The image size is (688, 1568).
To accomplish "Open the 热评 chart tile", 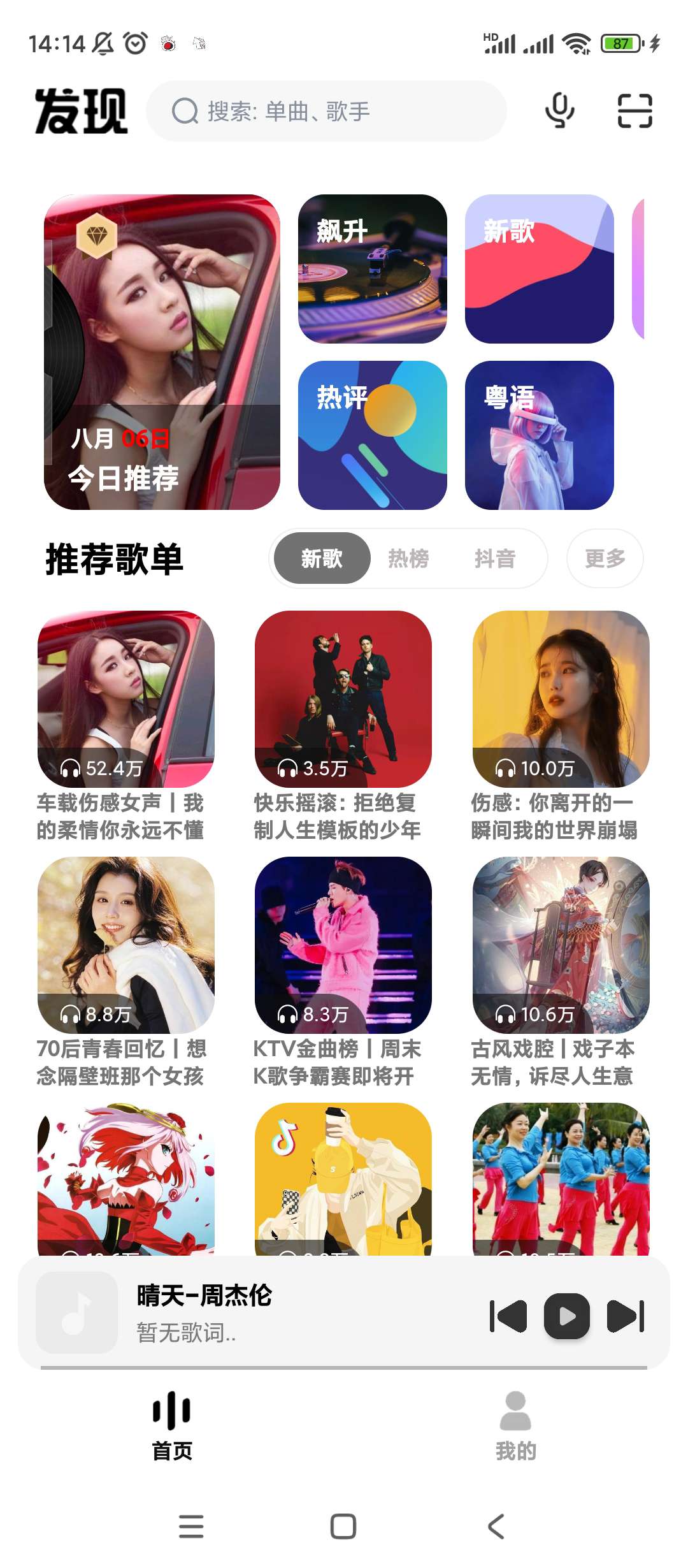I will (372, 435).
